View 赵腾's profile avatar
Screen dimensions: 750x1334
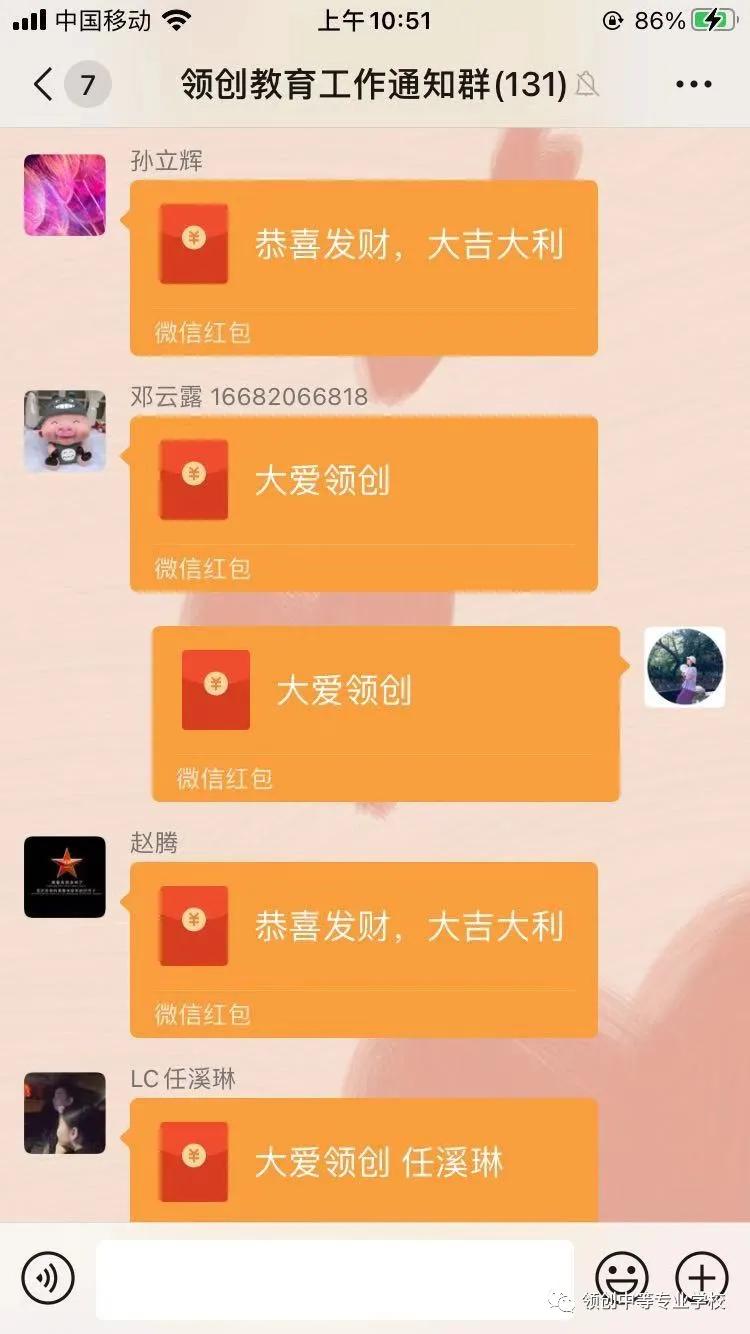click(x=65, y=877)
